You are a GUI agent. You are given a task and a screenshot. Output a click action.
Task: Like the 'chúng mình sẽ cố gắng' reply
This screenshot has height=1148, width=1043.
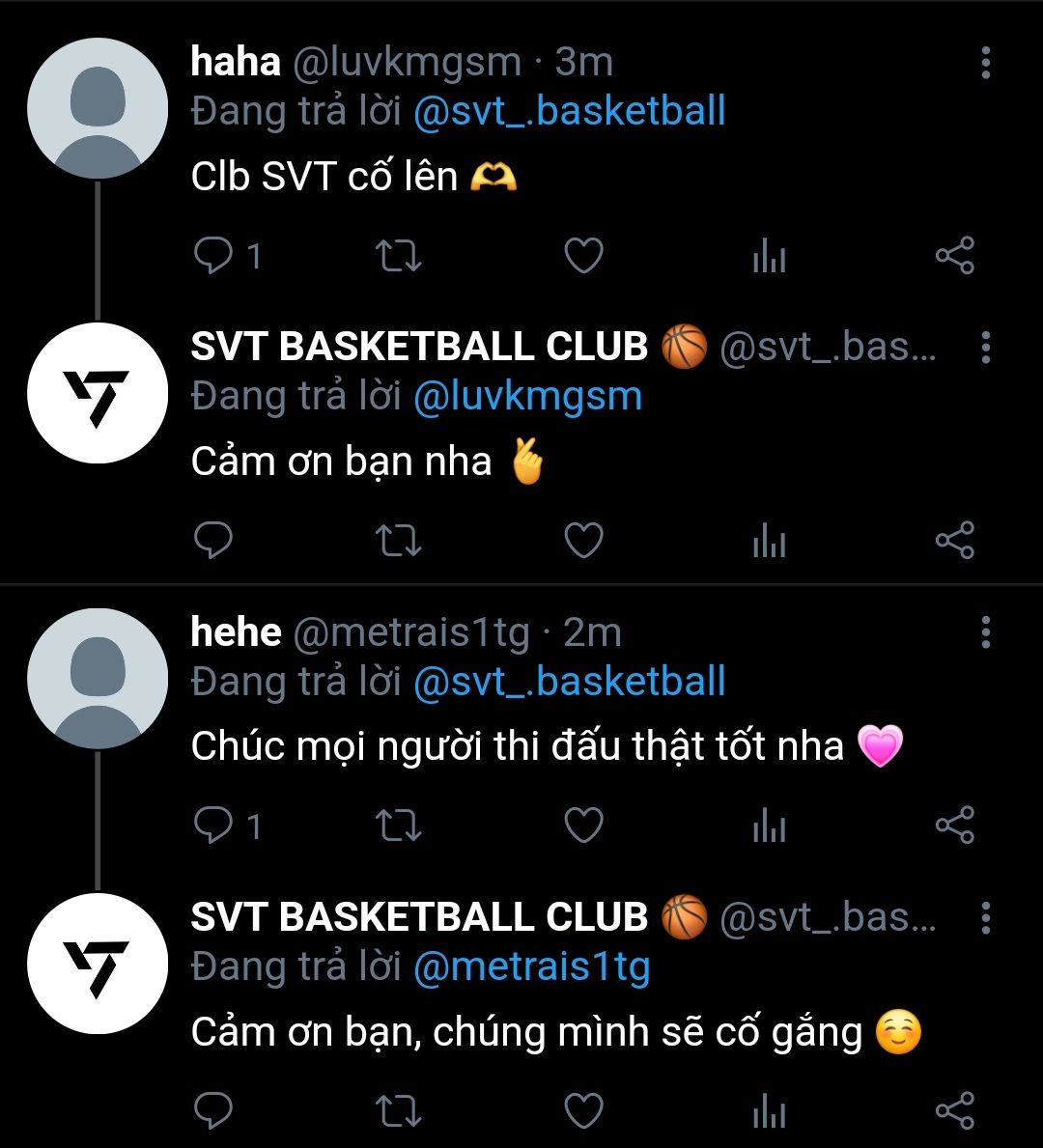[x=583, y=1110]
